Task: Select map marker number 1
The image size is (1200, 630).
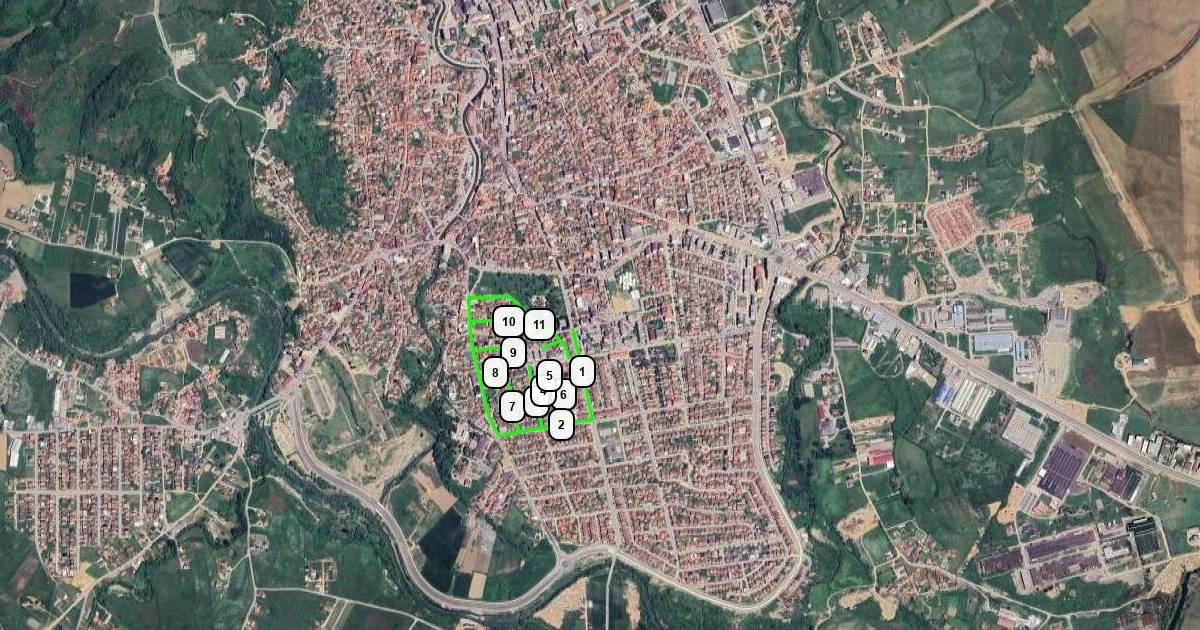Action: 582,372
